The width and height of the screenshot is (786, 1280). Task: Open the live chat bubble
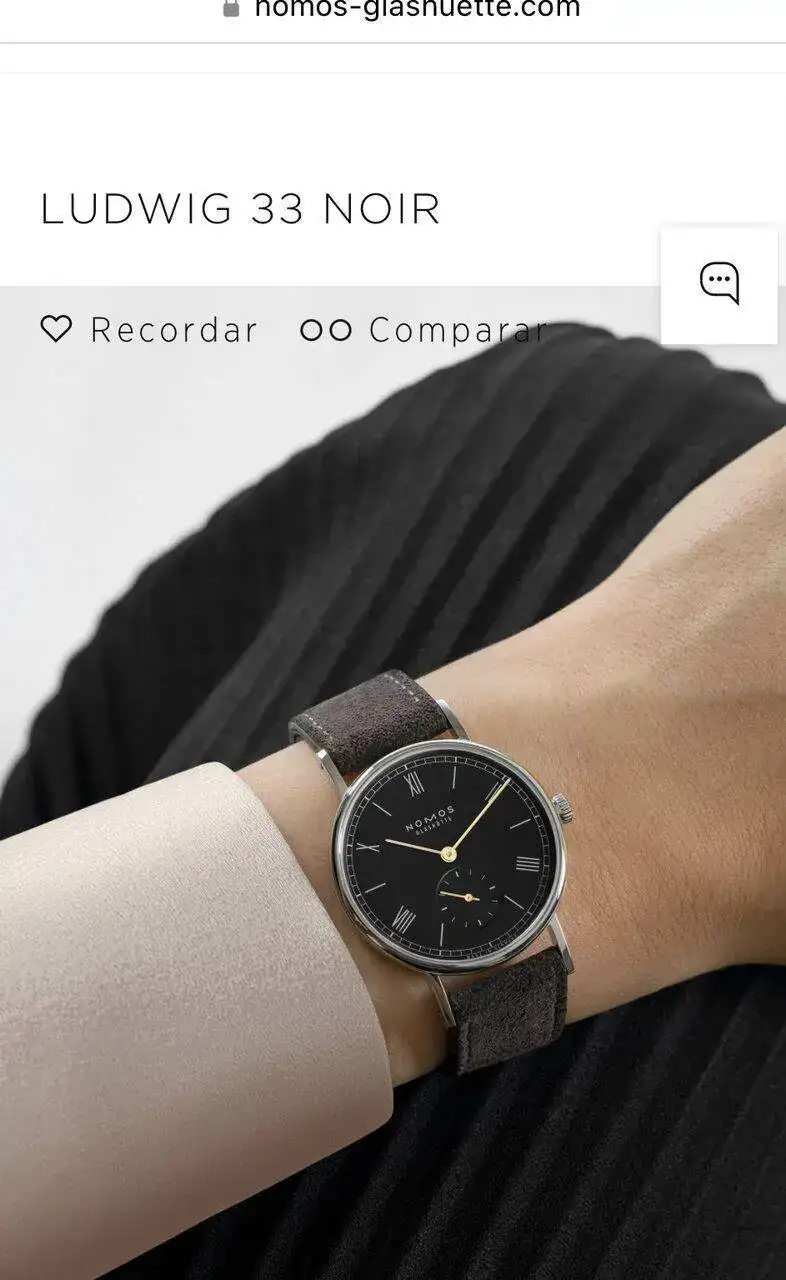(x=719, y=285)
